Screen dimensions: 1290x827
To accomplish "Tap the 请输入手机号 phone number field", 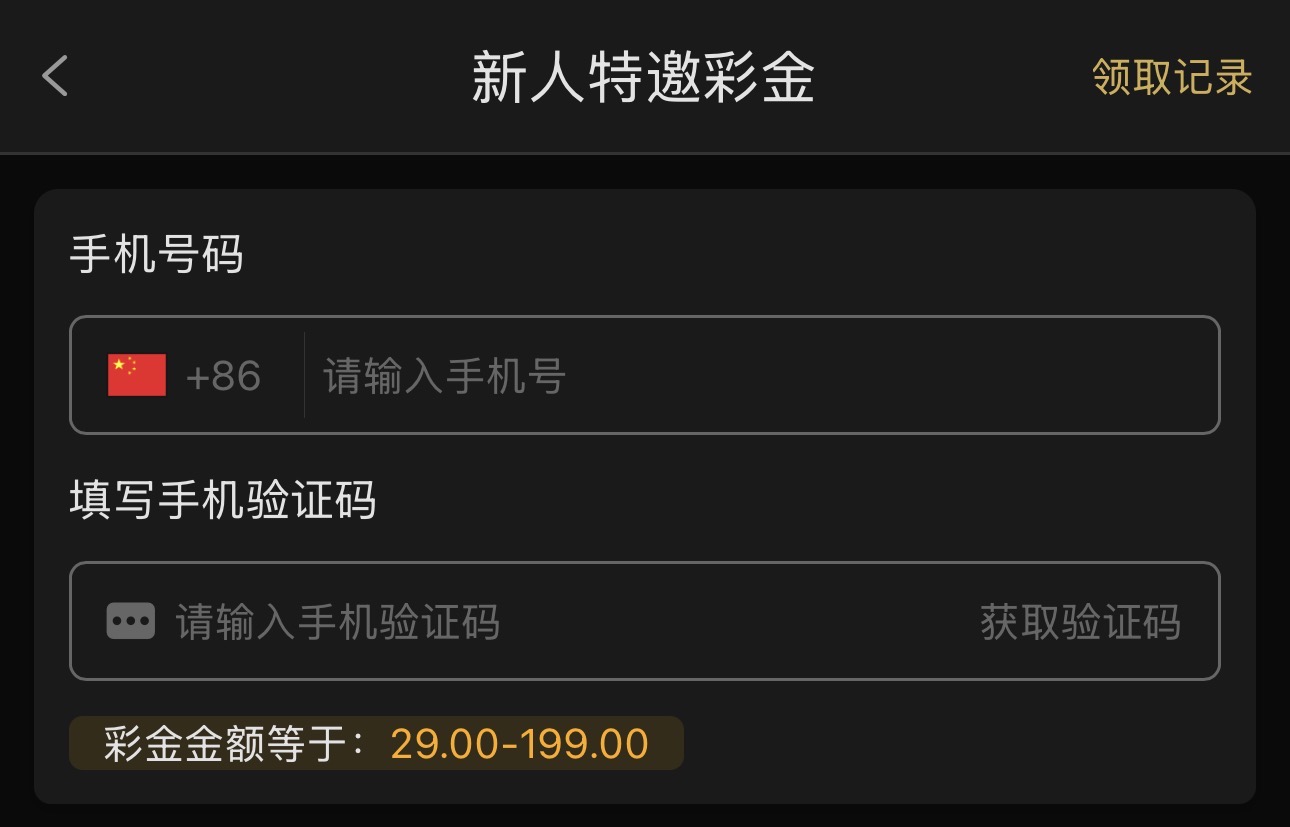I will point(760,376).
